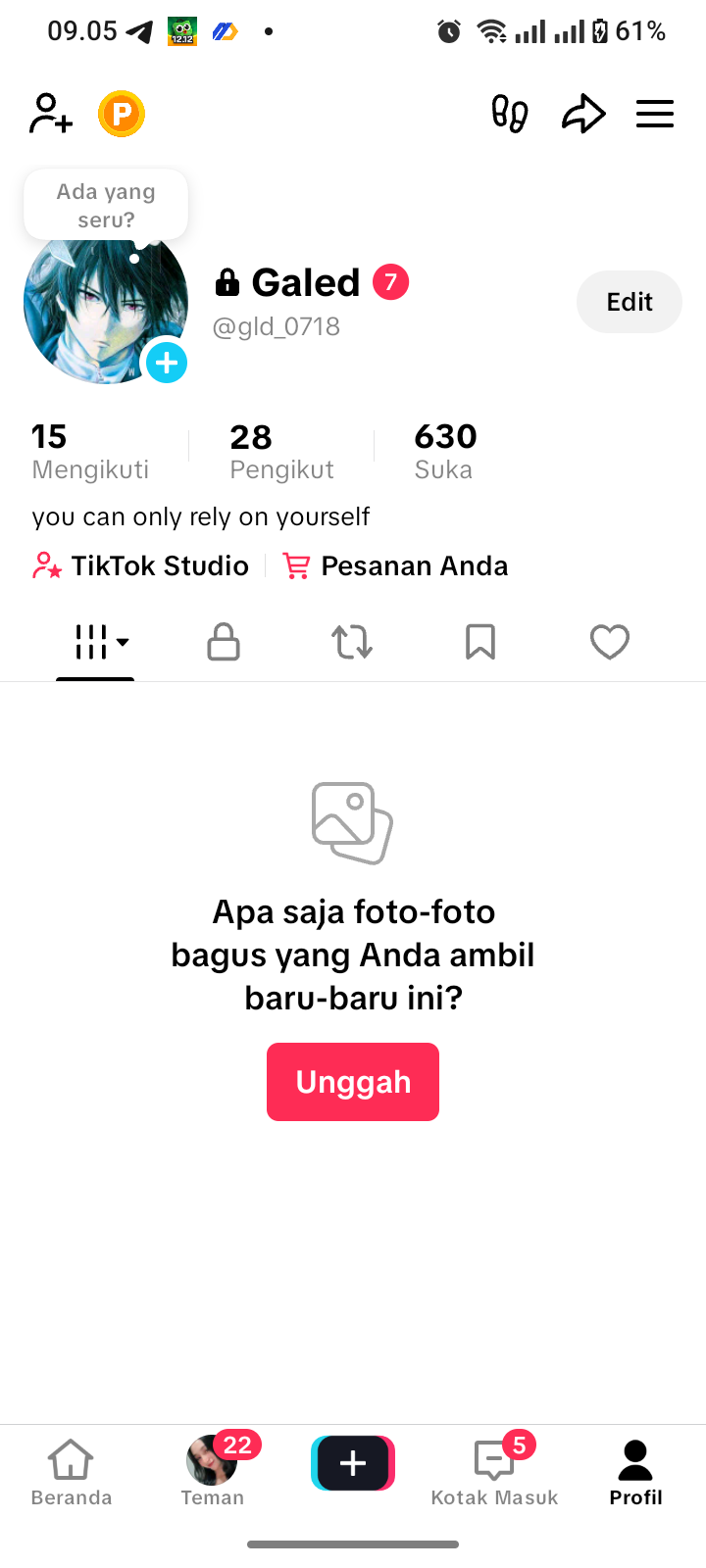Viewport: 706px width, 1568px height.
Task: Switch to the liked videos heart tab
Action: (x=609, y=642)
